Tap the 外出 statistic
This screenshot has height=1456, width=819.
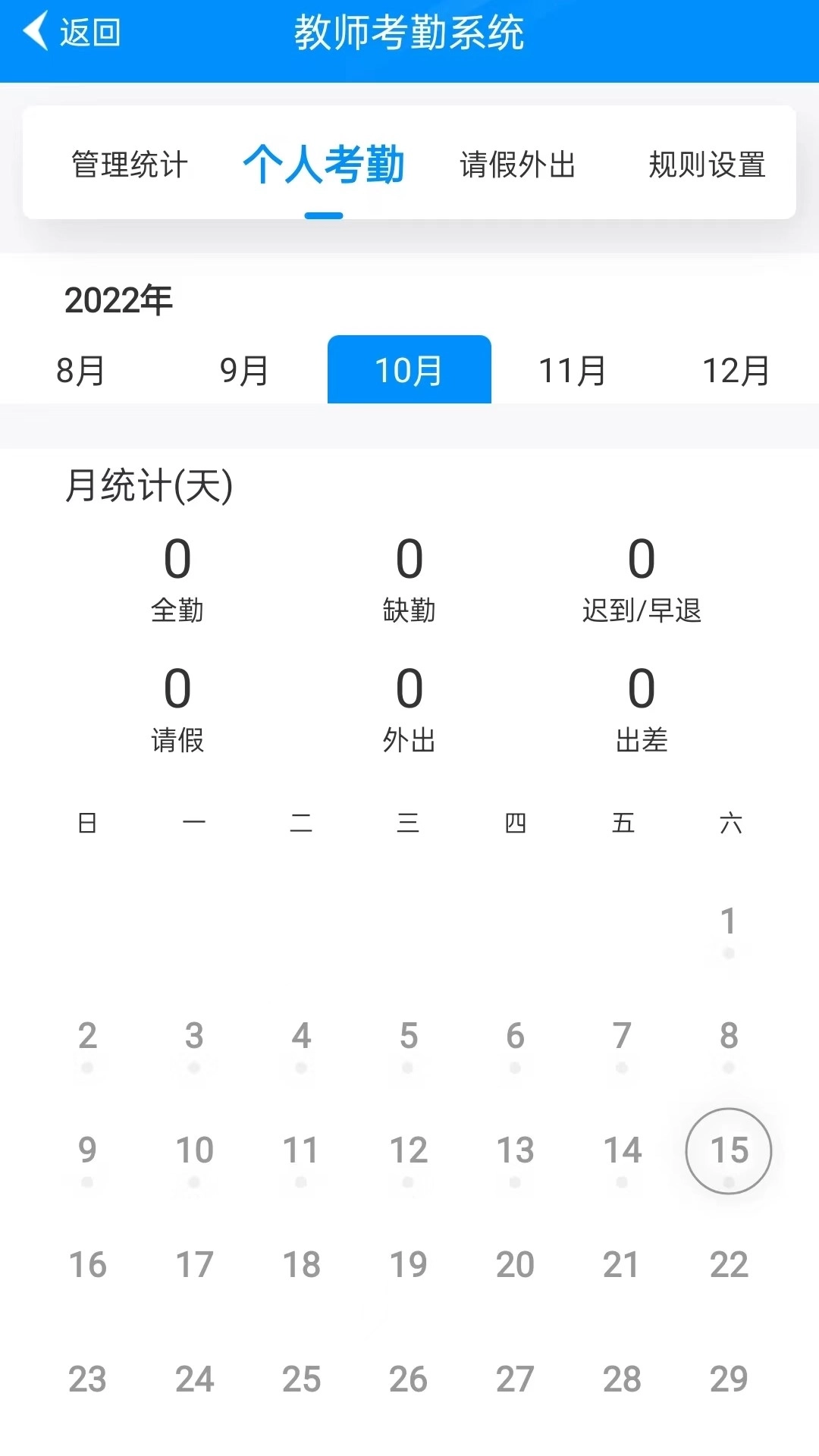408,705
